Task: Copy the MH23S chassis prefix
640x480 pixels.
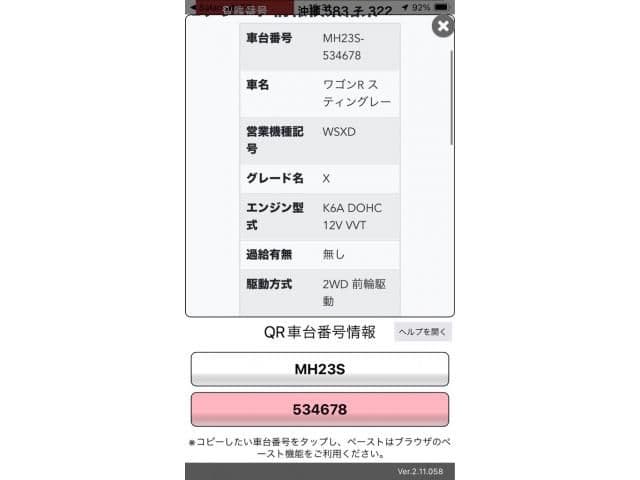Action: 319,369
